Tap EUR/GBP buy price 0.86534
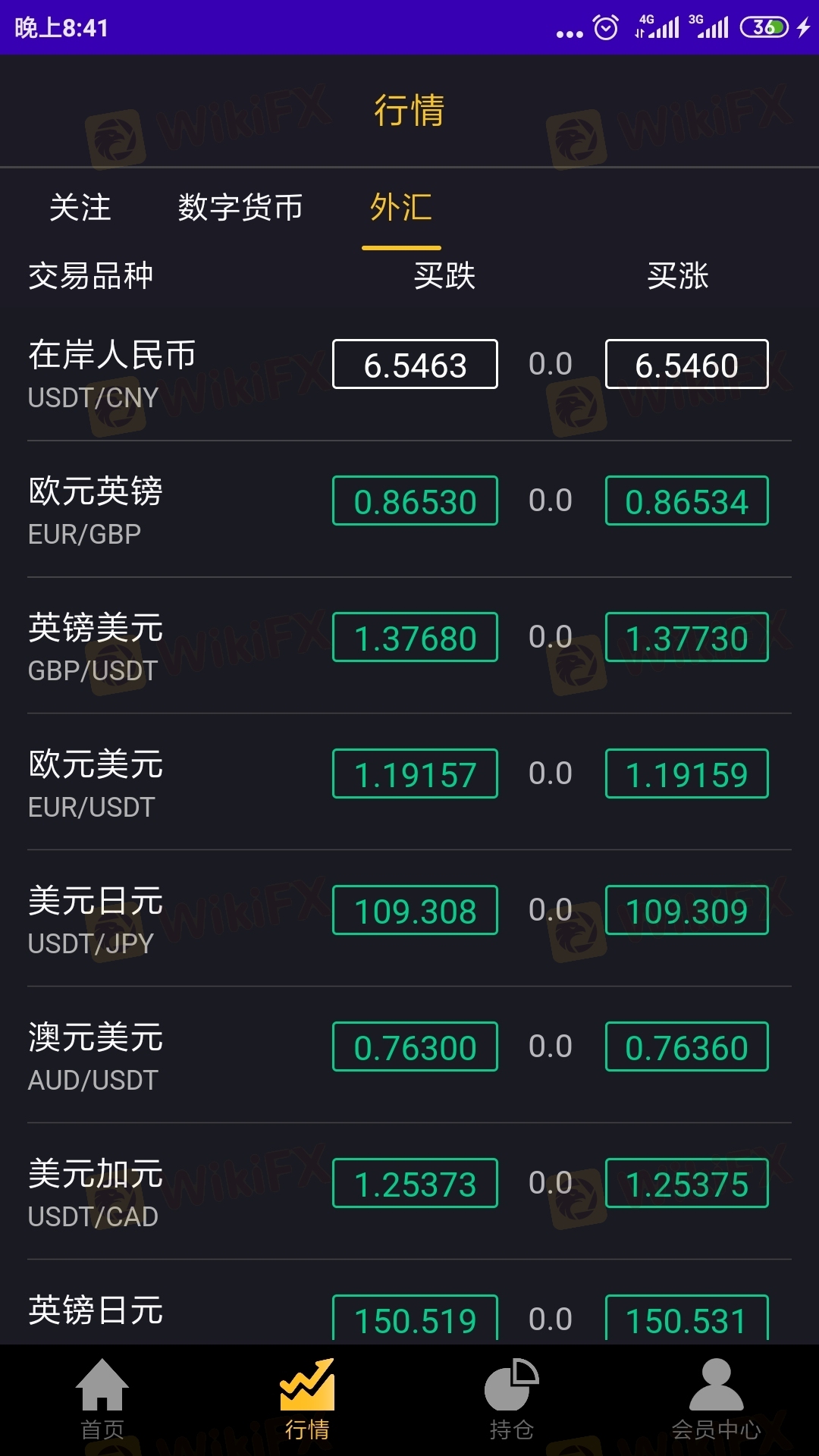Screen dimensions: 819x1456 pyautogui.click(x=686, y=501)
